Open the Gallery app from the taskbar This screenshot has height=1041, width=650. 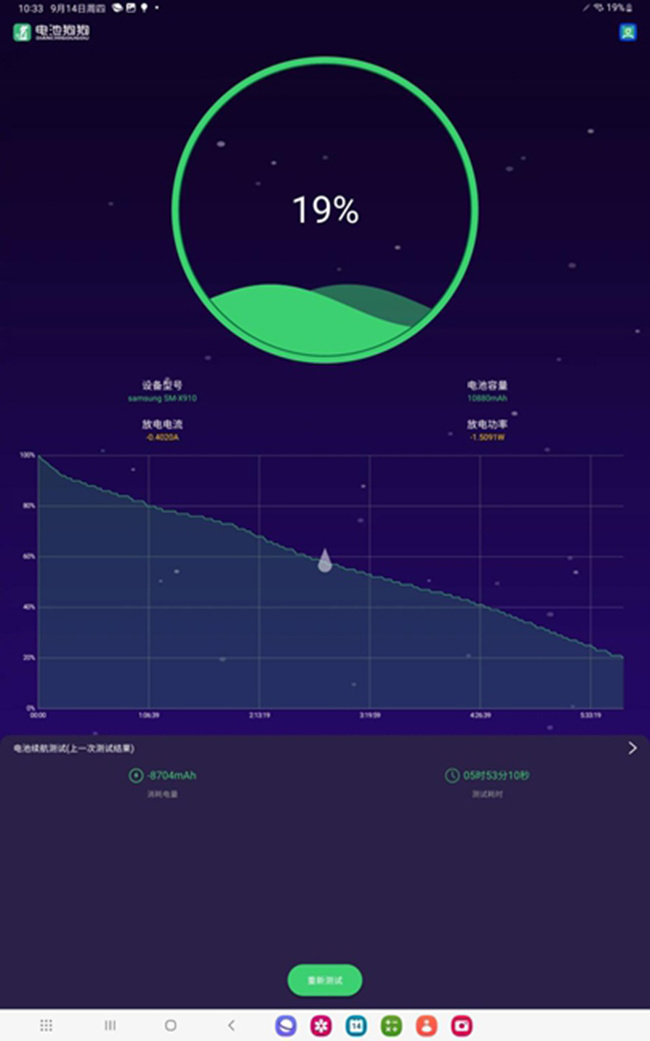(321, 1025)
